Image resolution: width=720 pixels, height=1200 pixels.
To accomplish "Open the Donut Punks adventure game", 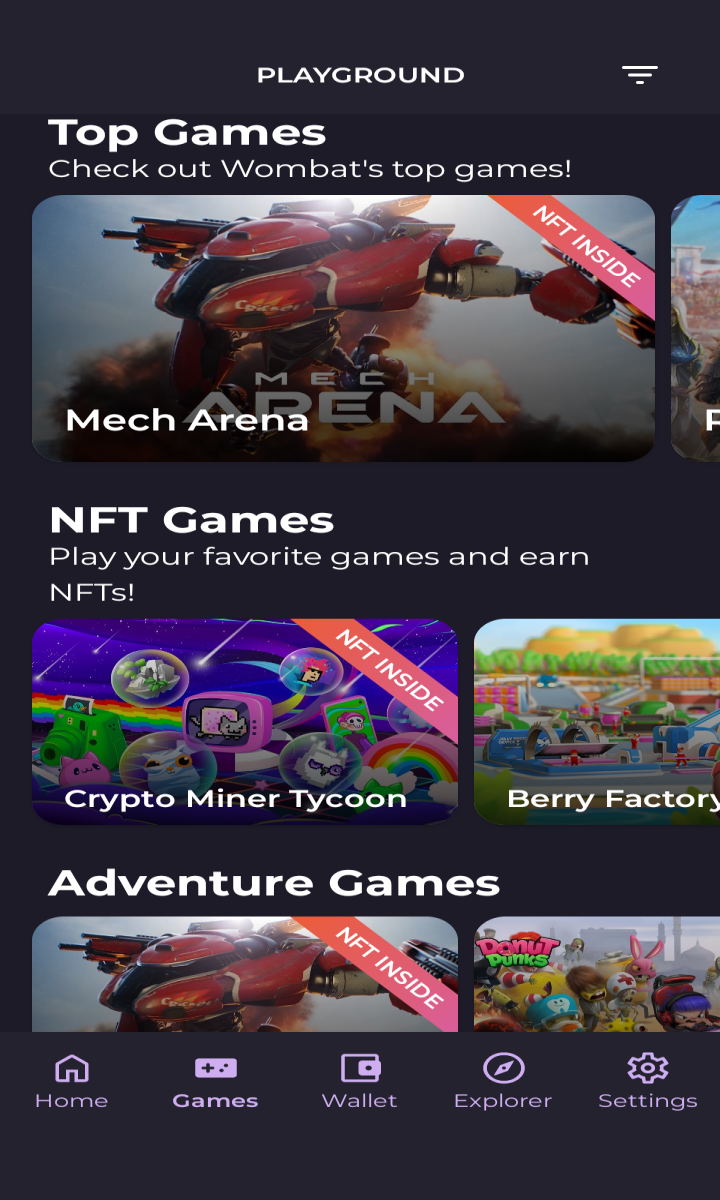I will pyautogui.click(x=597, y=974).
